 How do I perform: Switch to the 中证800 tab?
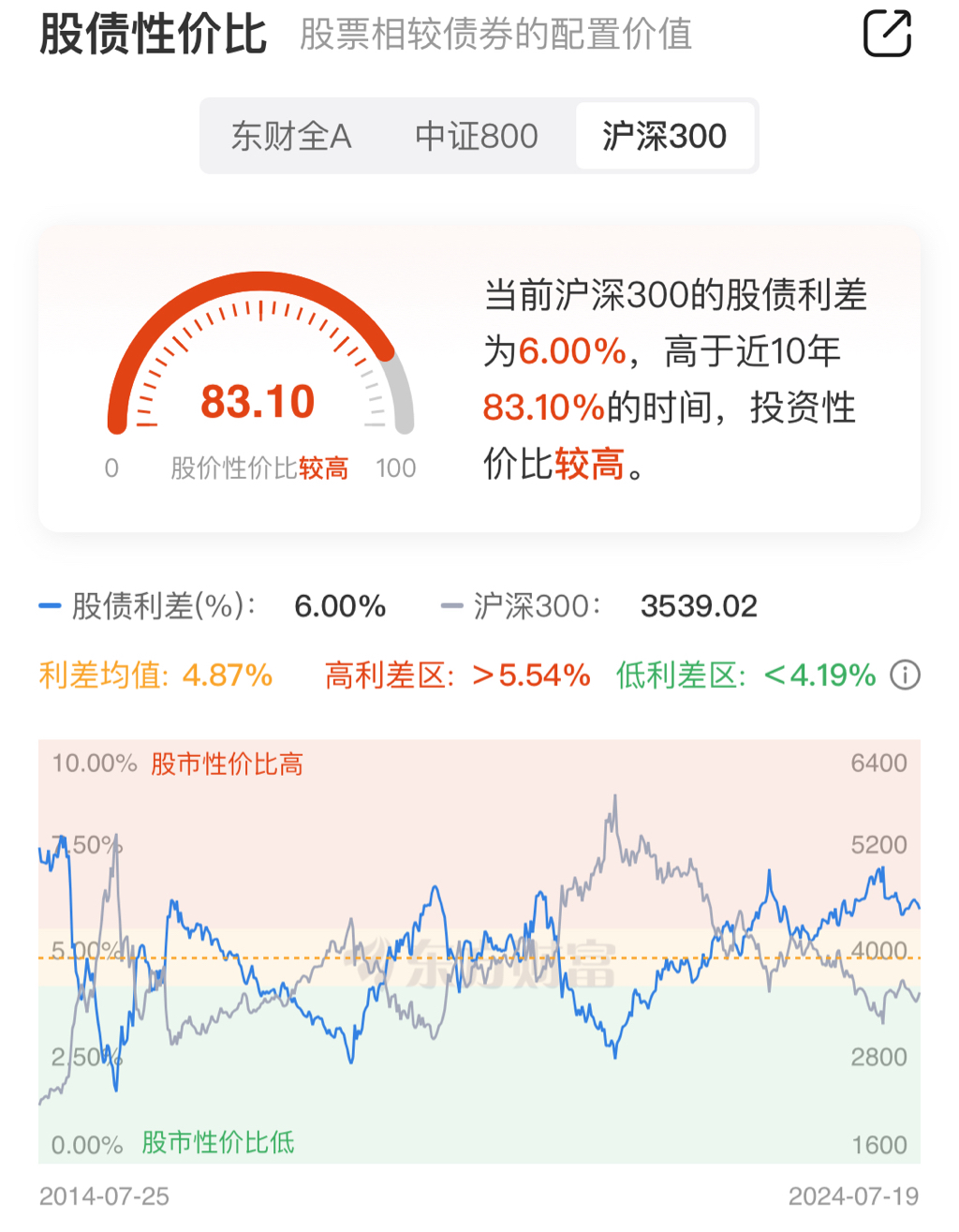(x=477, y=137)
